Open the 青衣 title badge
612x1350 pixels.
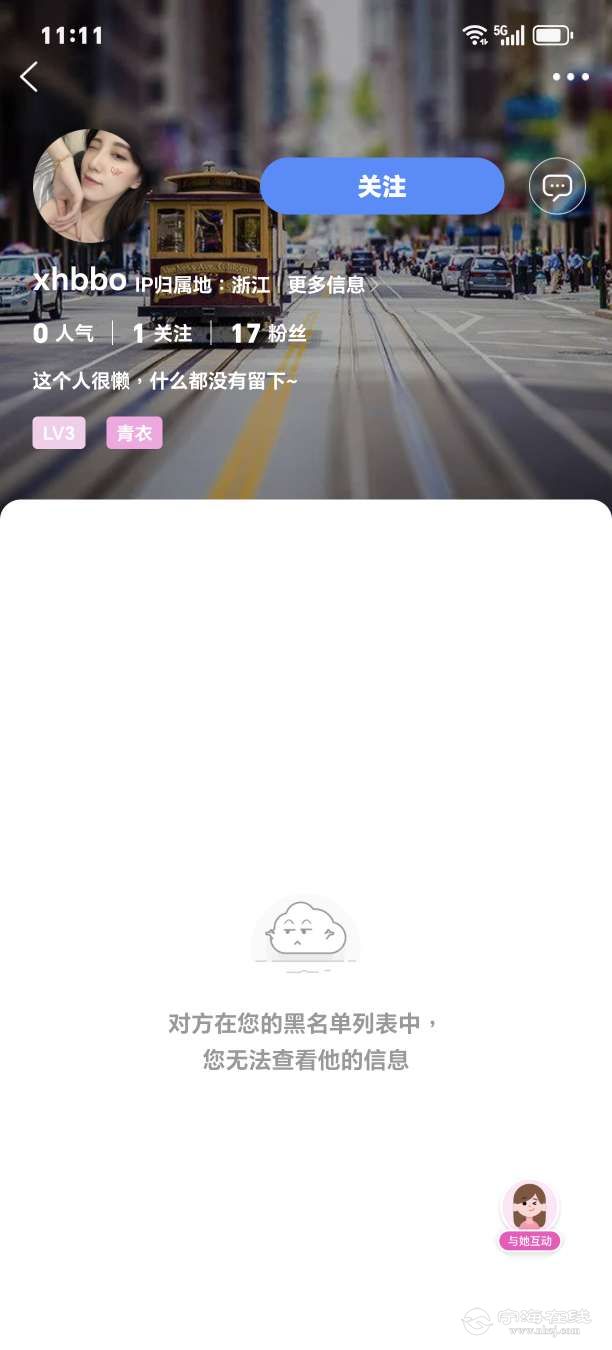click(x=134, y=433)
